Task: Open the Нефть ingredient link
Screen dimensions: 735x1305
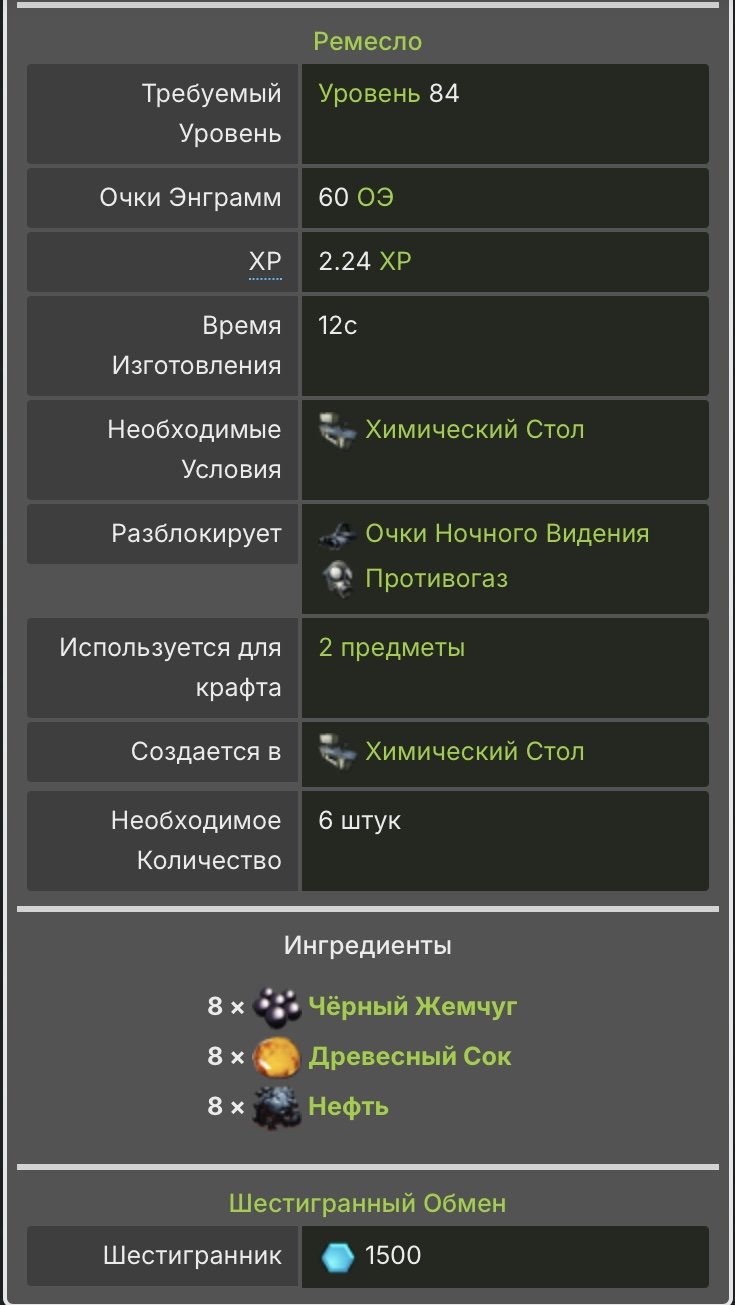Action: pyautogui.click(x=349, y=1107)
